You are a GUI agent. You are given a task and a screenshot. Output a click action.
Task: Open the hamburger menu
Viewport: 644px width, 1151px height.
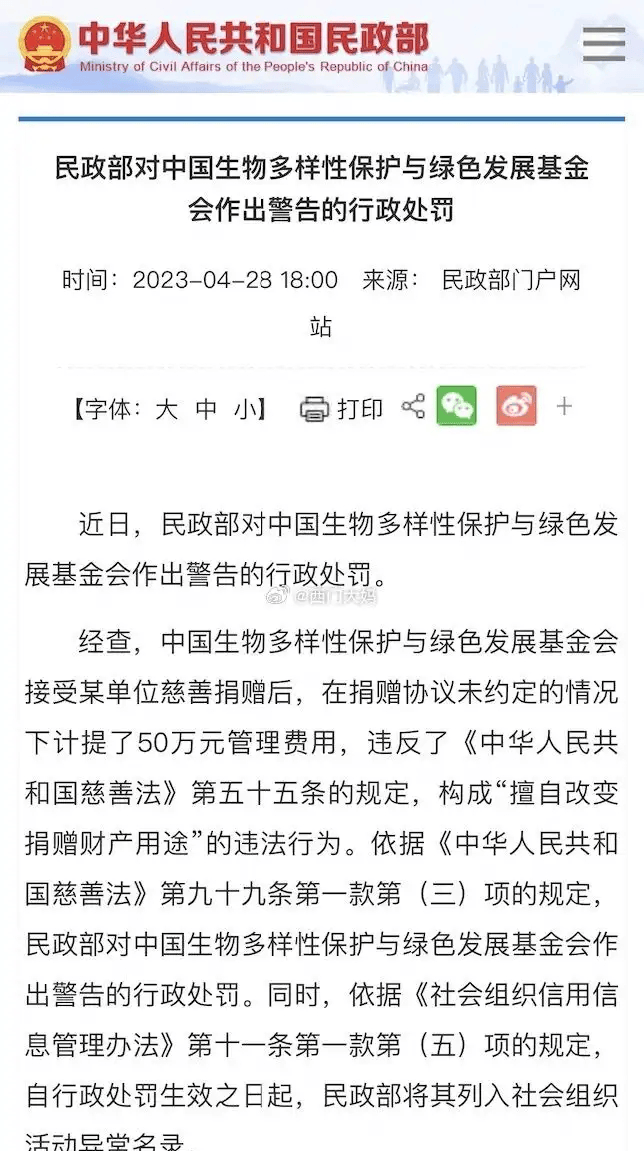point(604,44)
